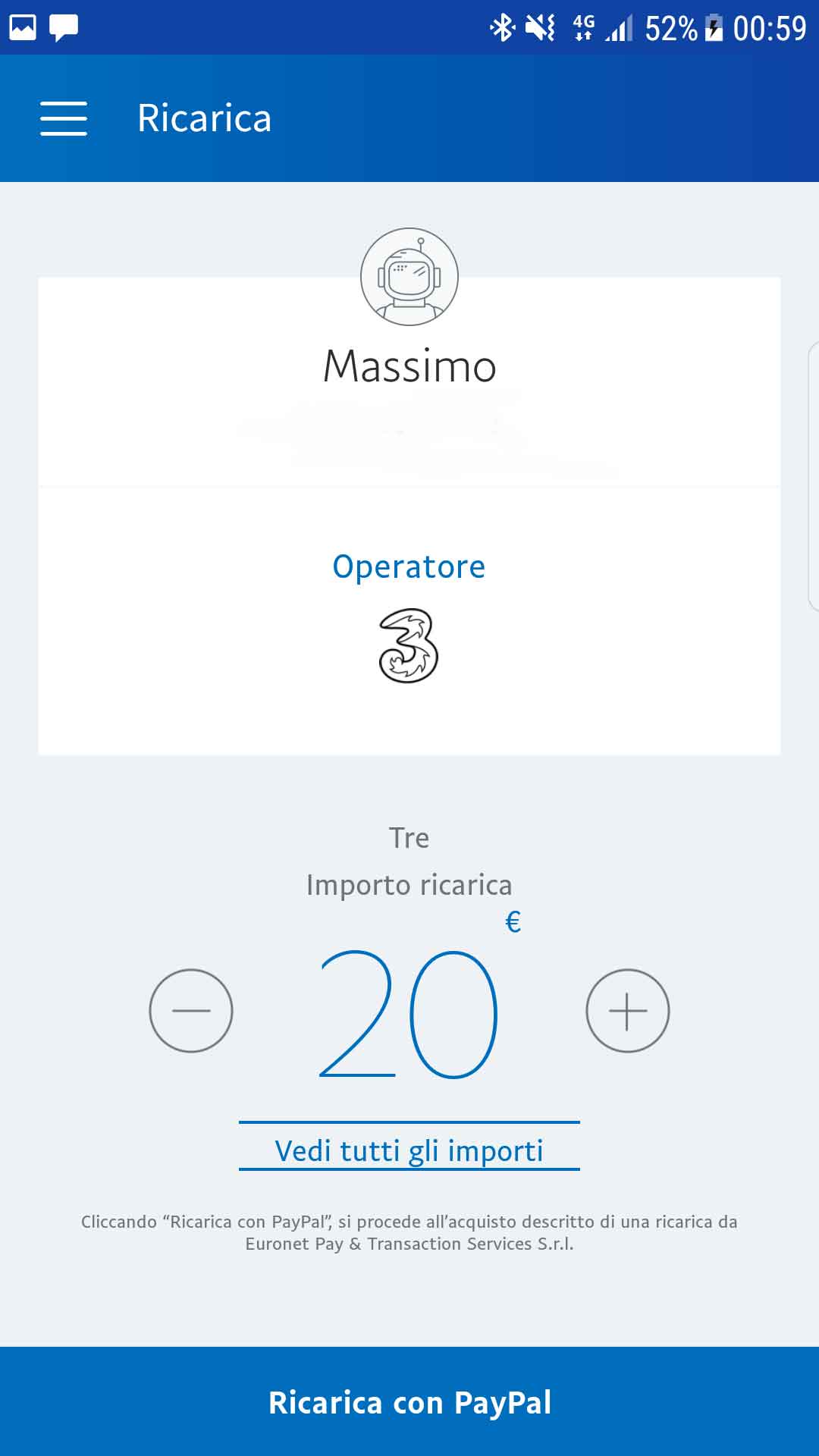This screenshot has height=1456, width=819.
Task: Select the Operatore section
Action: click(x=409, y=620)
